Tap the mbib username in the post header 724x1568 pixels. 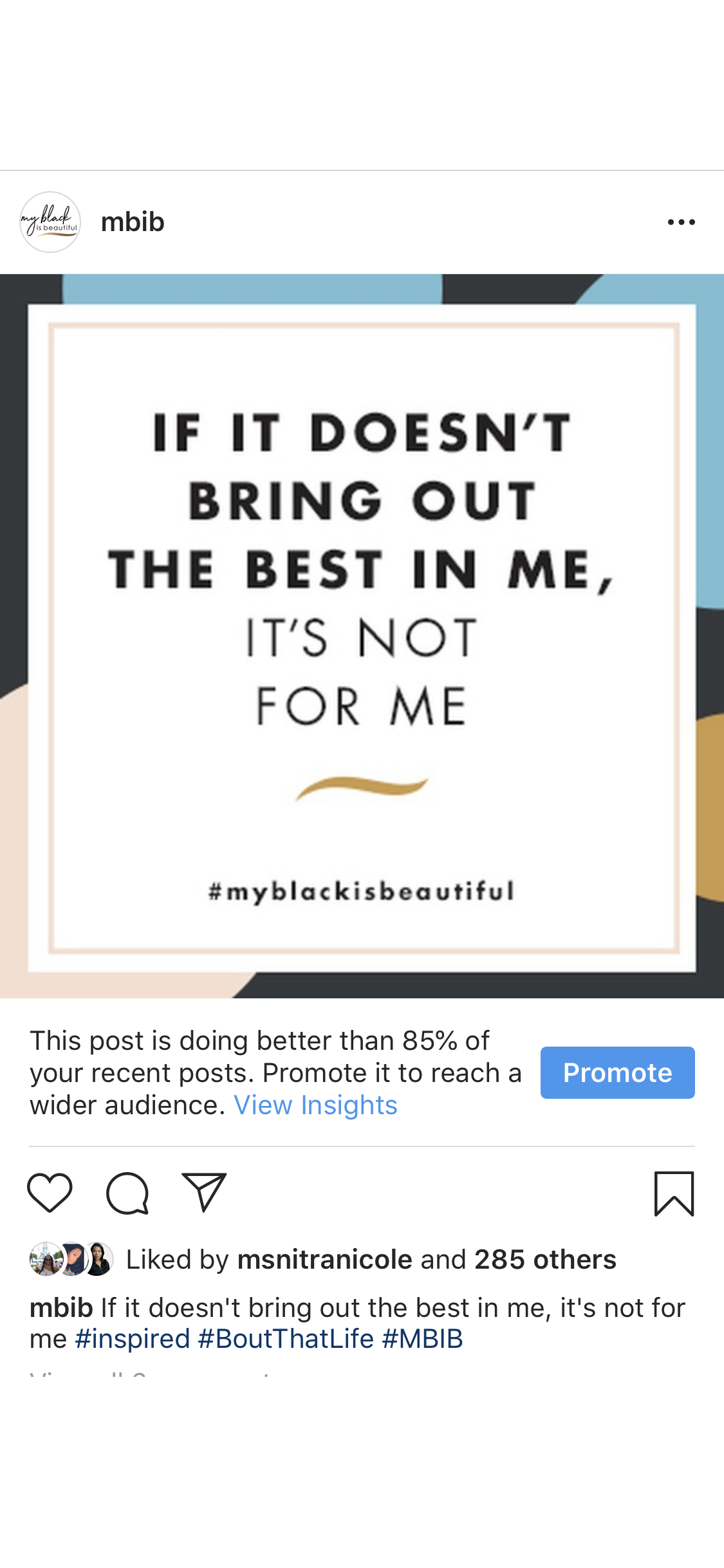(x=133, y=222)
